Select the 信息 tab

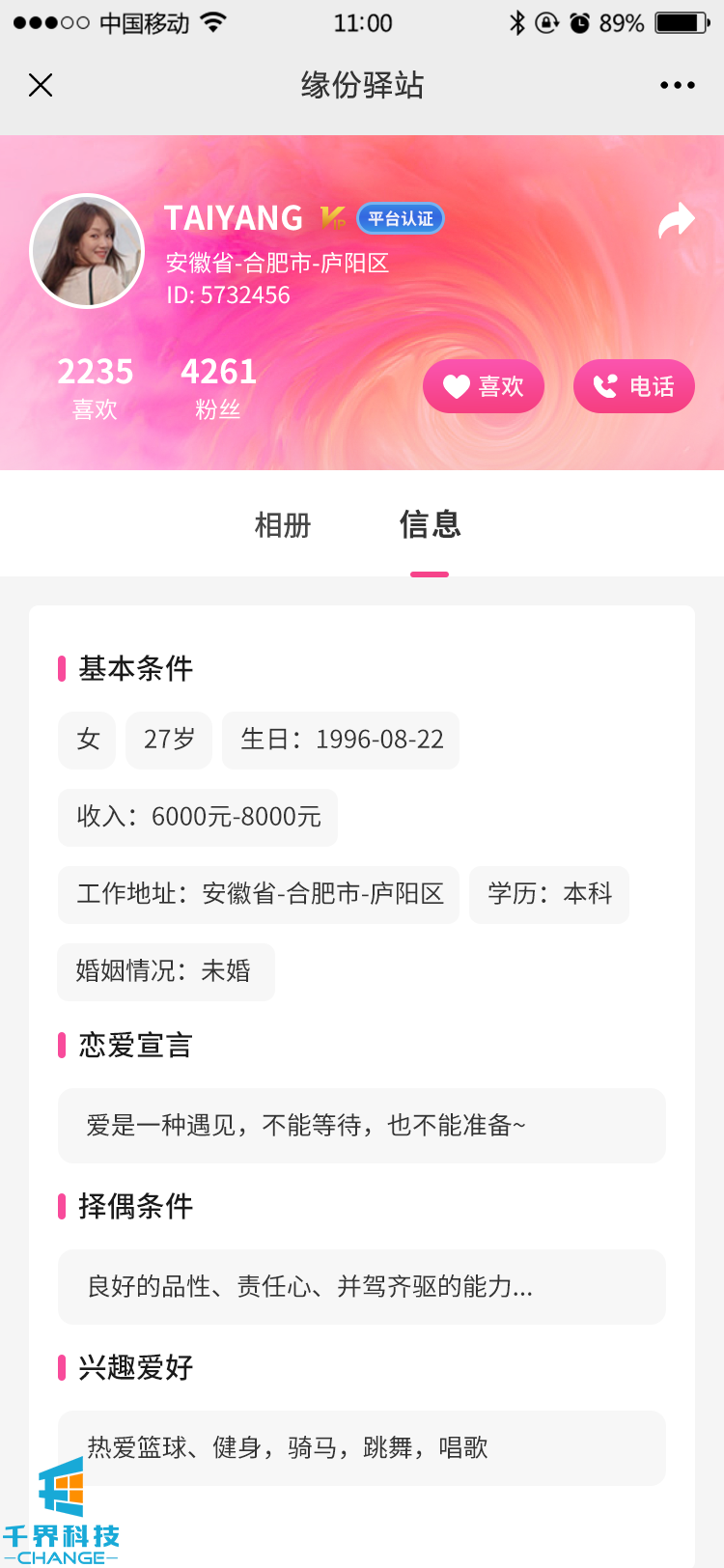click(x=430, y=525)
